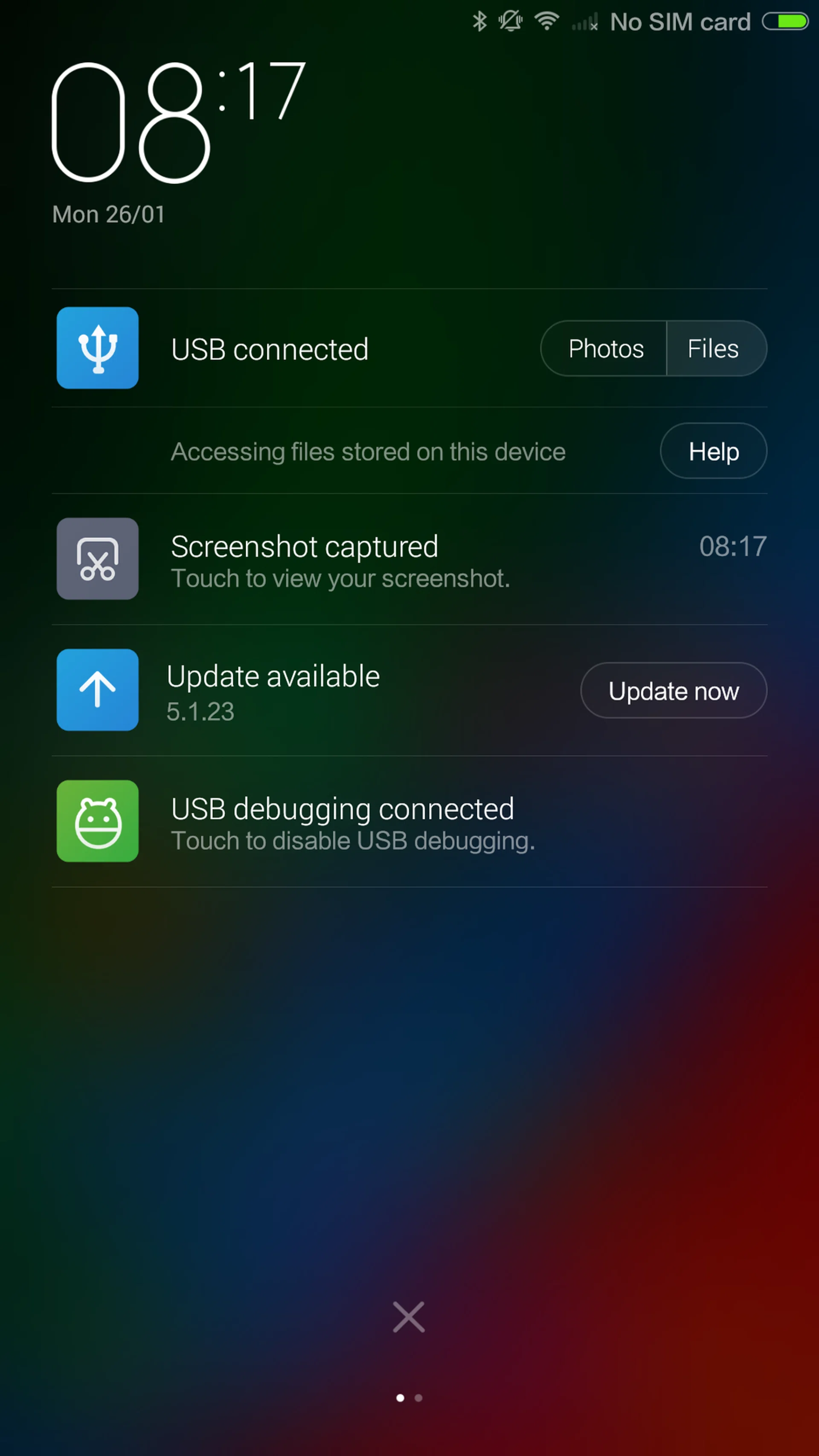
Task: Clear all notifications with X
Action: click(409, 1317)
